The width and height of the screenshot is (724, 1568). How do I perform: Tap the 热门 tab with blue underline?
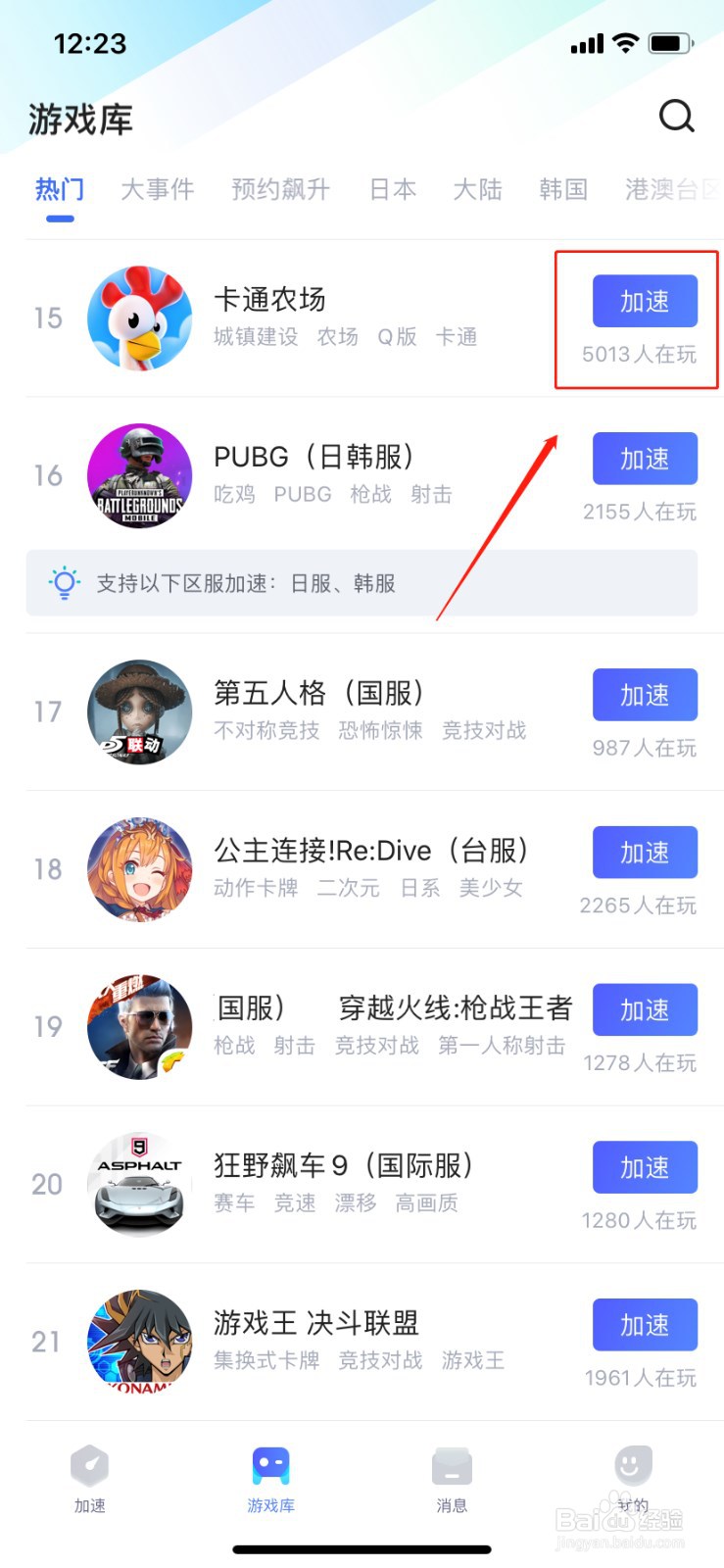[x=59, y=189]
